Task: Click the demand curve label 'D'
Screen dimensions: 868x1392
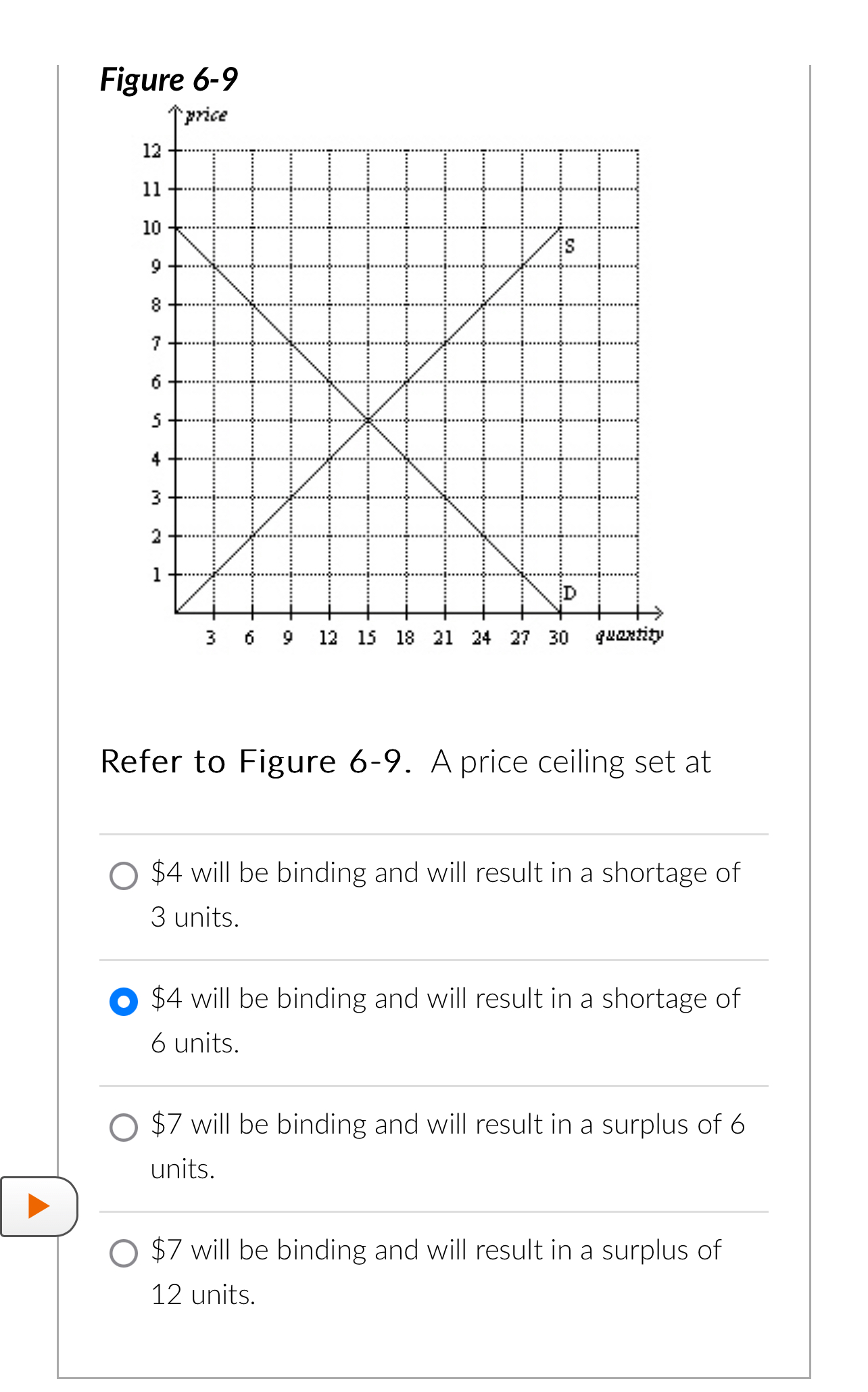Action: [x=569, y=595]
